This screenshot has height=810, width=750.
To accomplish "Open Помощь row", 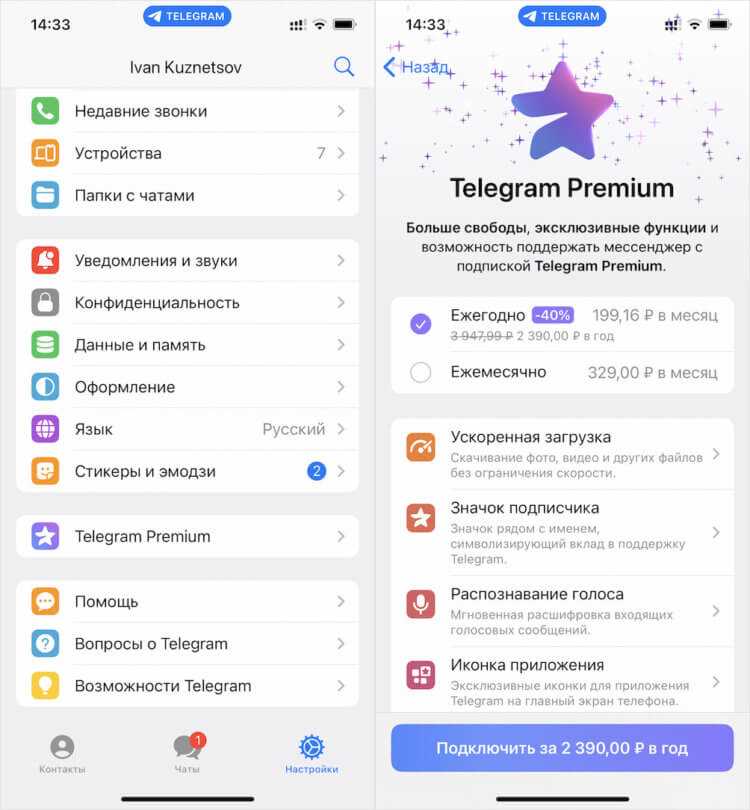I will tap(187, 601).
